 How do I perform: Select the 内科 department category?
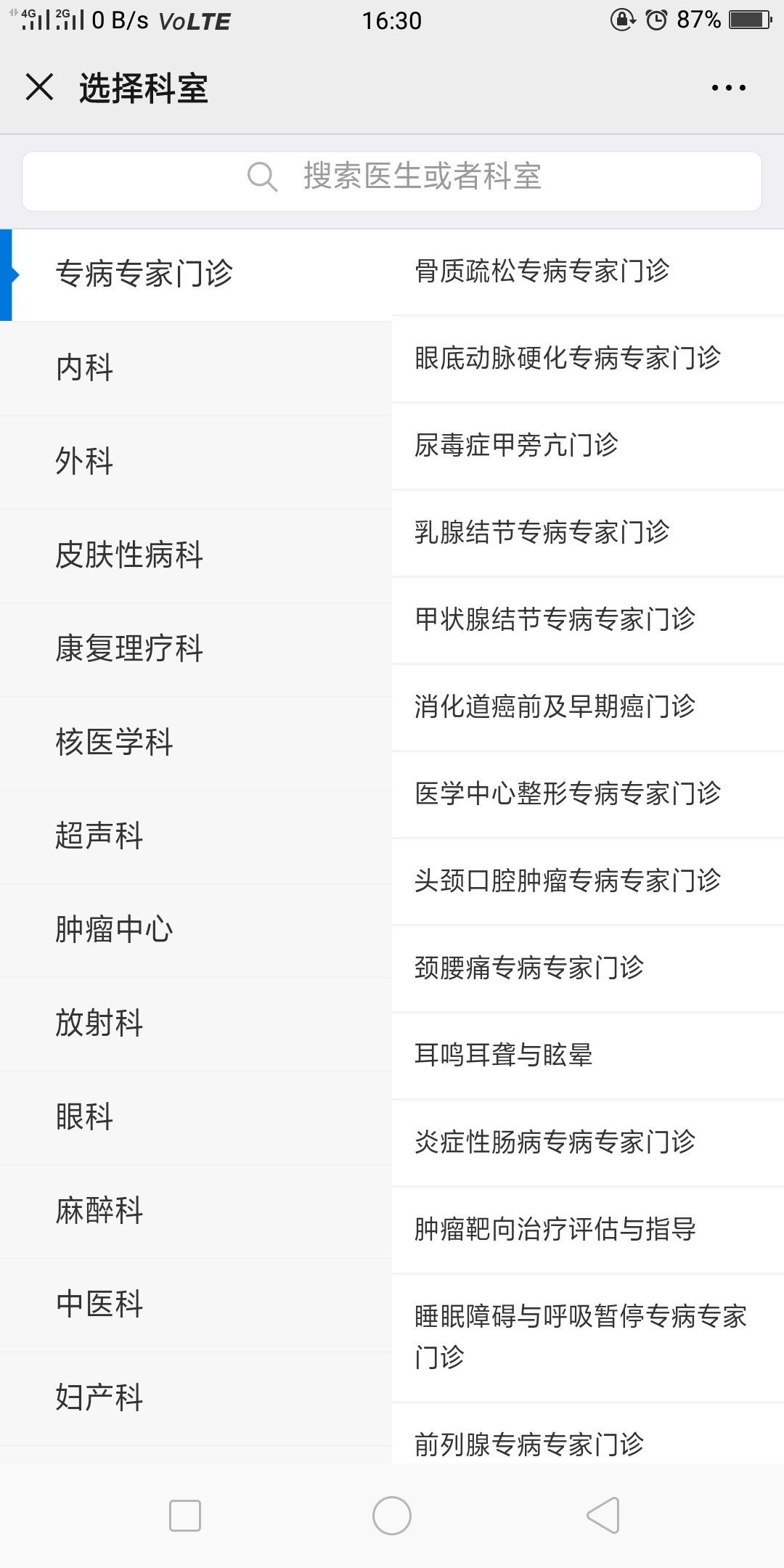(196, 368)
